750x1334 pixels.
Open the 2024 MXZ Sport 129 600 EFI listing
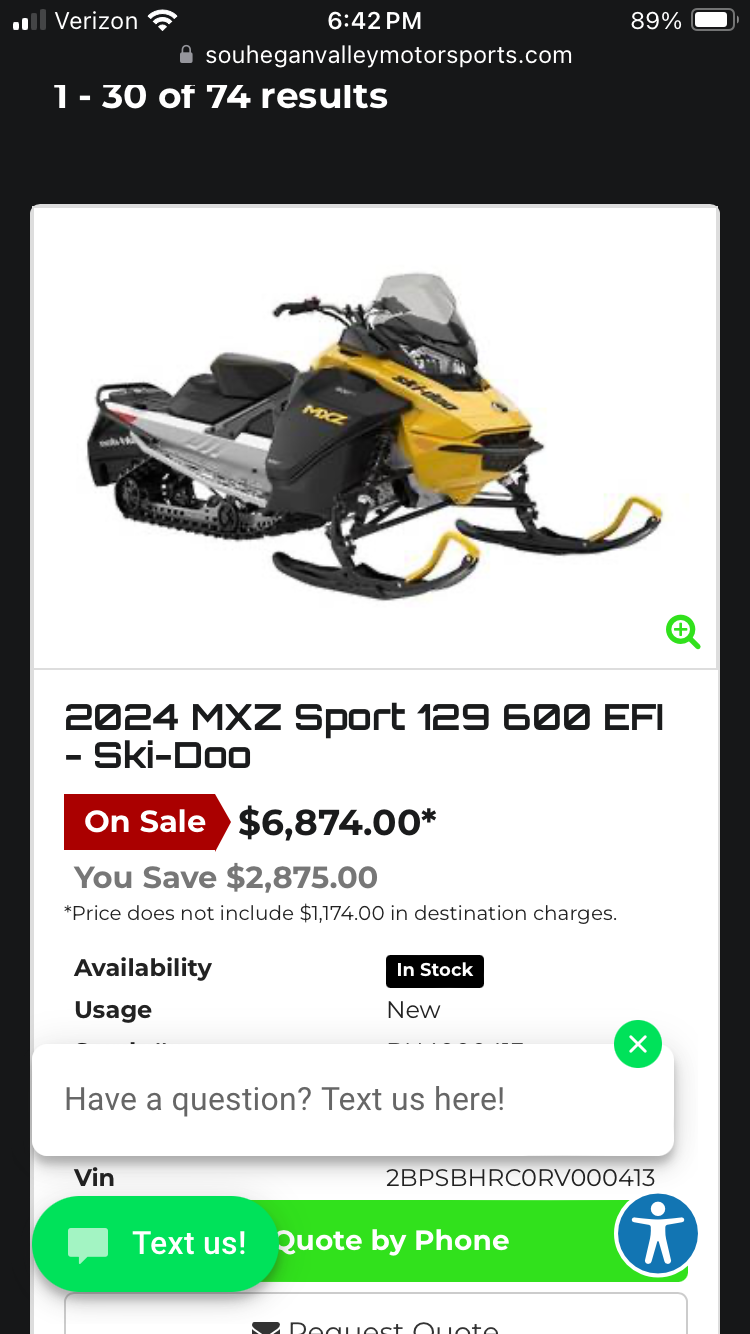pyautogui.click(x=364, y=736)
